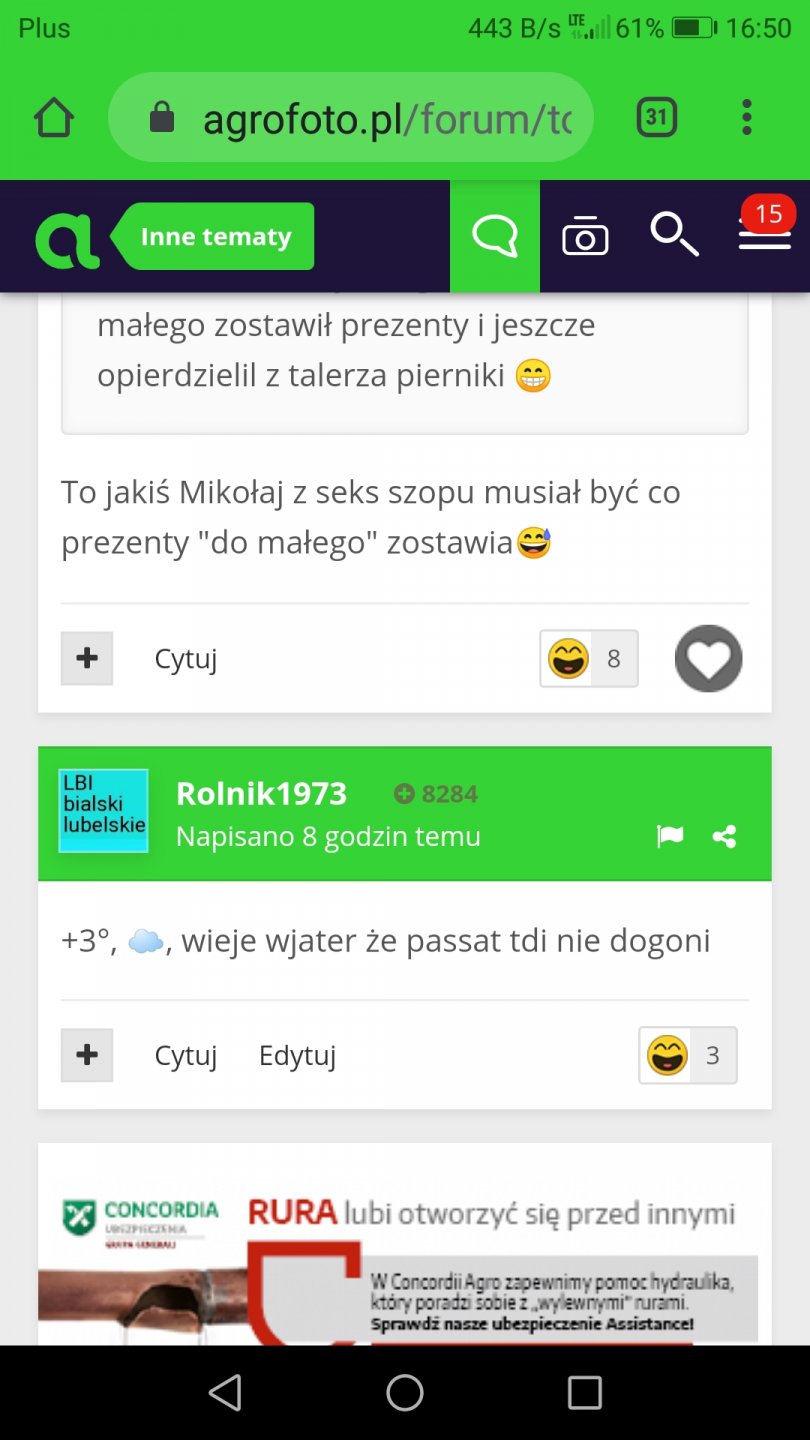Open the forum chat bubble tab
This screenshot has height=1440, width=810.
point(495,237)
